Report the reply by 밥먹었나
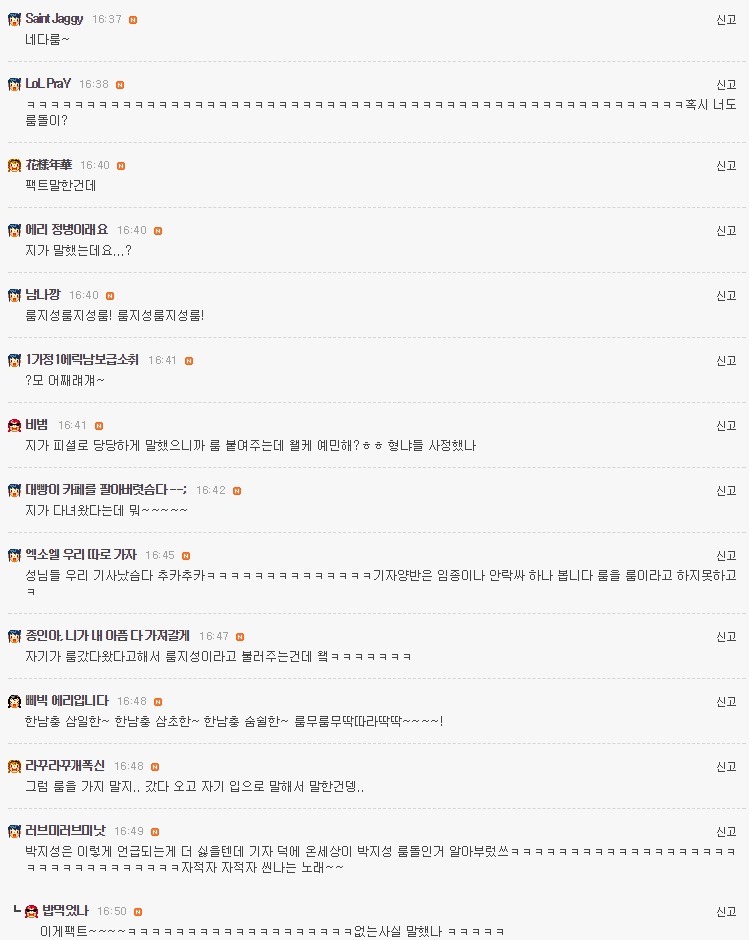This screenshot has height=940, width=749. 726,911
